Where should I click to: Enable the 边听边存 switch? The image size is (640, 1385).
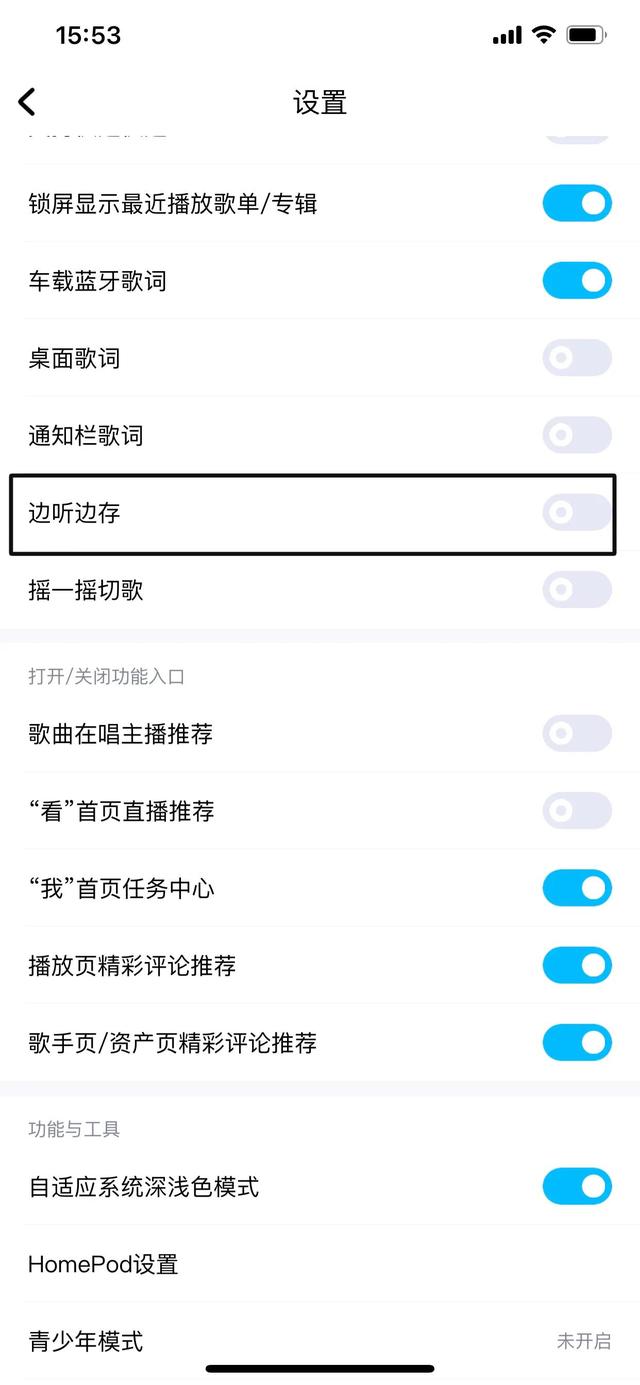coord(577,513)
